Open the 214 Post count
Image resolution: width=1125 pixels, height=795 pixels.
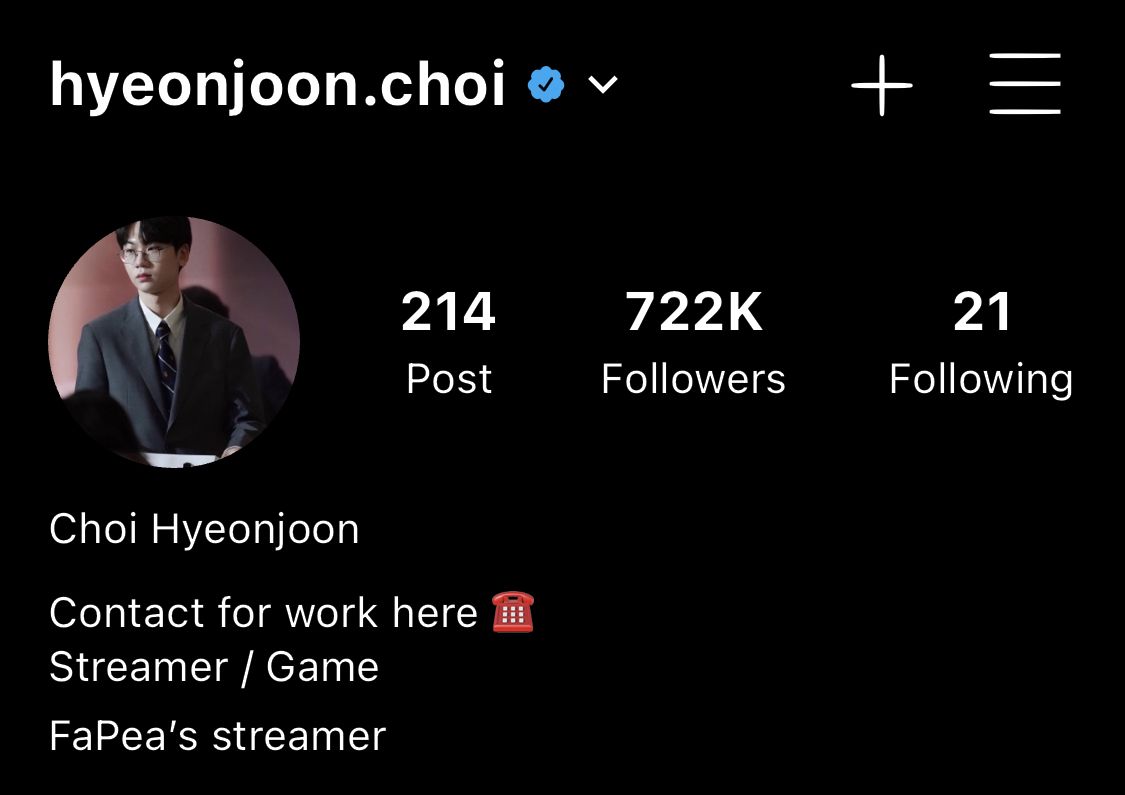point(448,342)
